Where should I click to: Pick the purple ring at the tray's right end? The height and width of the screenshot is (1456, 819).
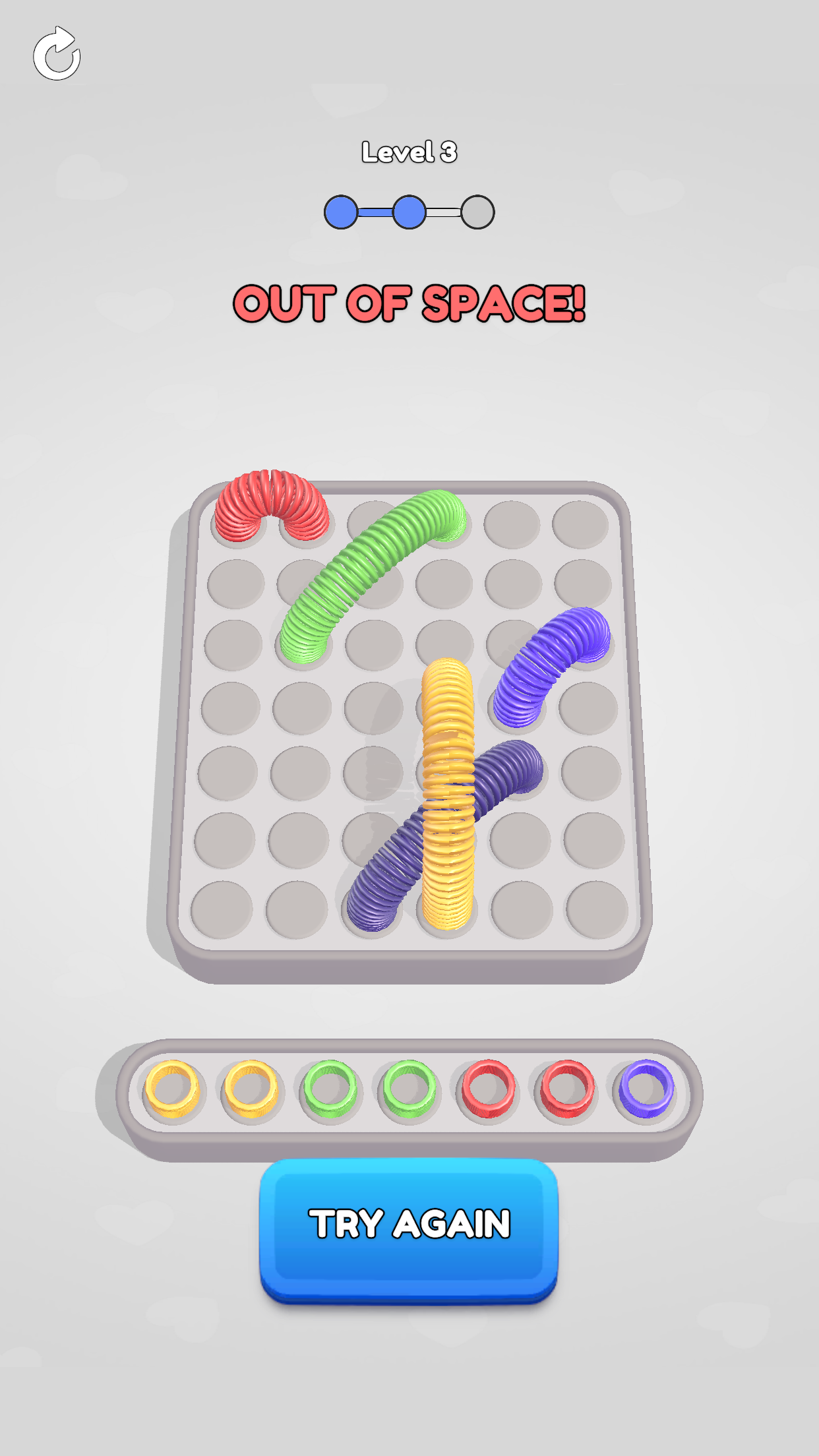point(646,1089)
